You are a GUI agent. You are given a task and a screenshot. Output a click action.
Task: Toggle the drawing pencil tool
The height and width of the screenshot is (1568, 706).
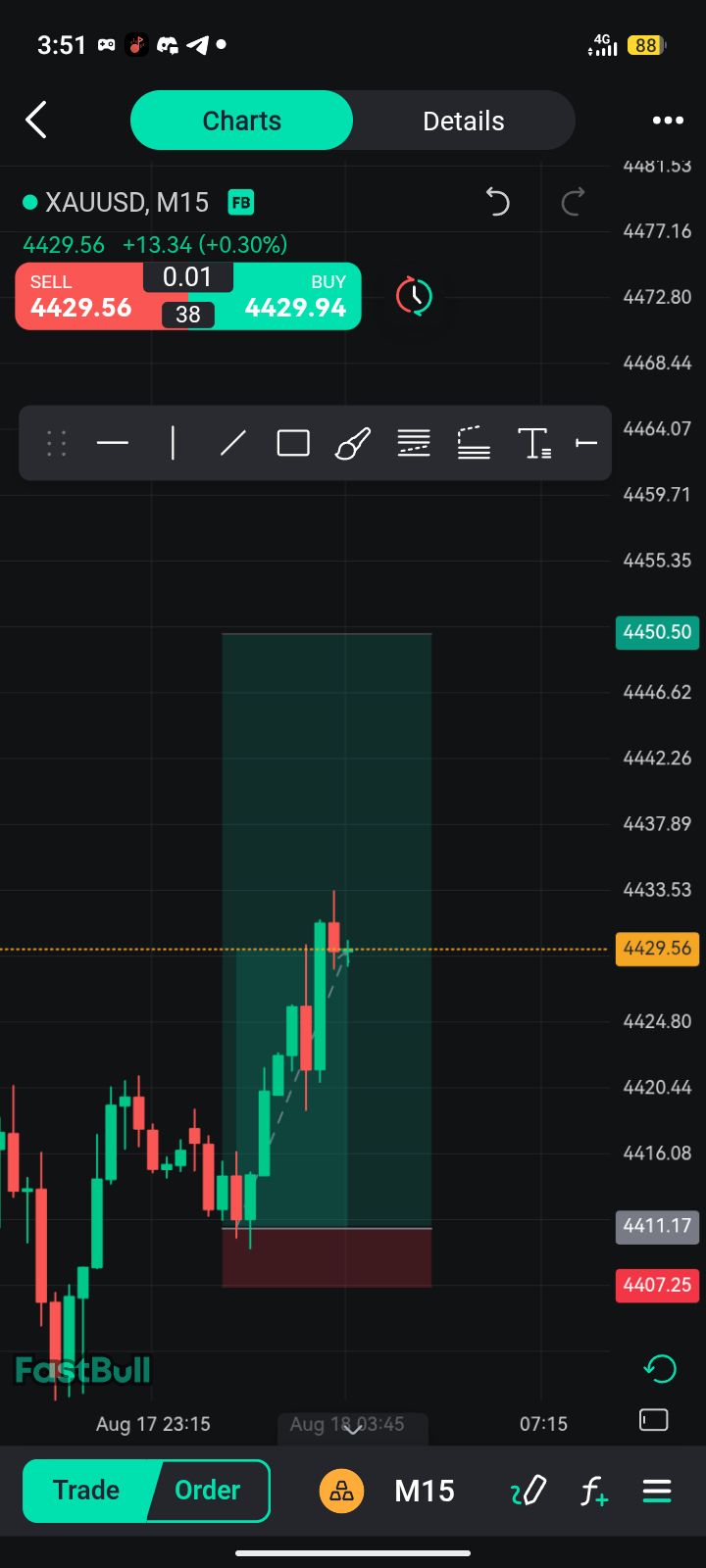(x=529, y=1492)
